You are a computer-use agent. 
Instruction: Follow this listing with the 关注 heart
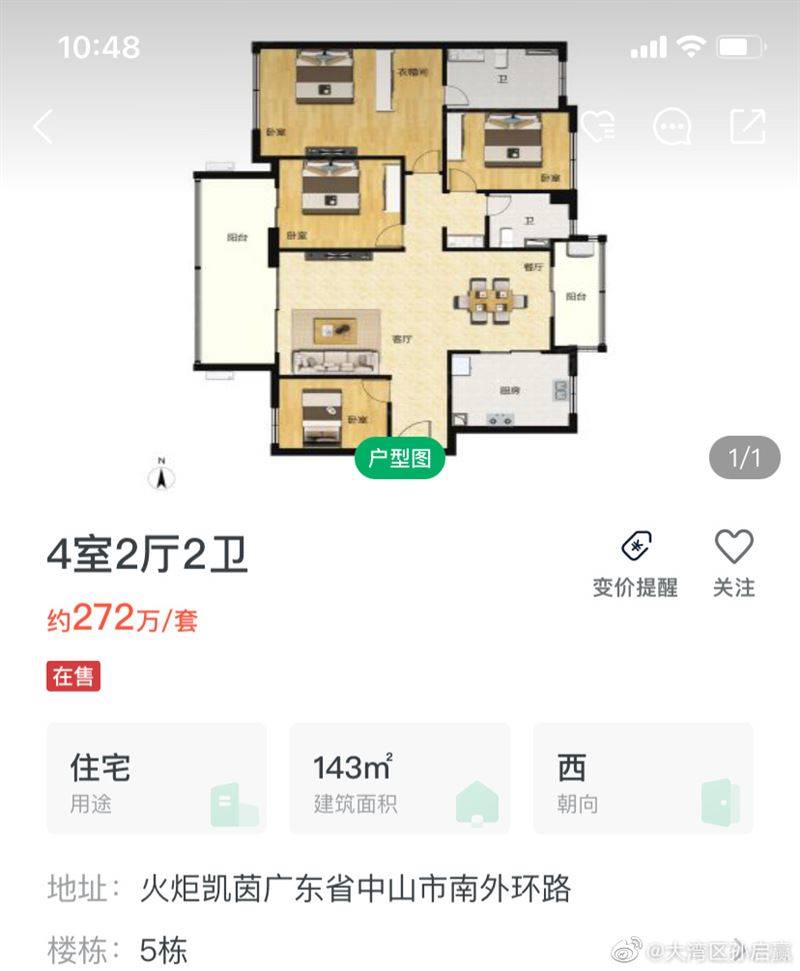(x=733, y=564)
